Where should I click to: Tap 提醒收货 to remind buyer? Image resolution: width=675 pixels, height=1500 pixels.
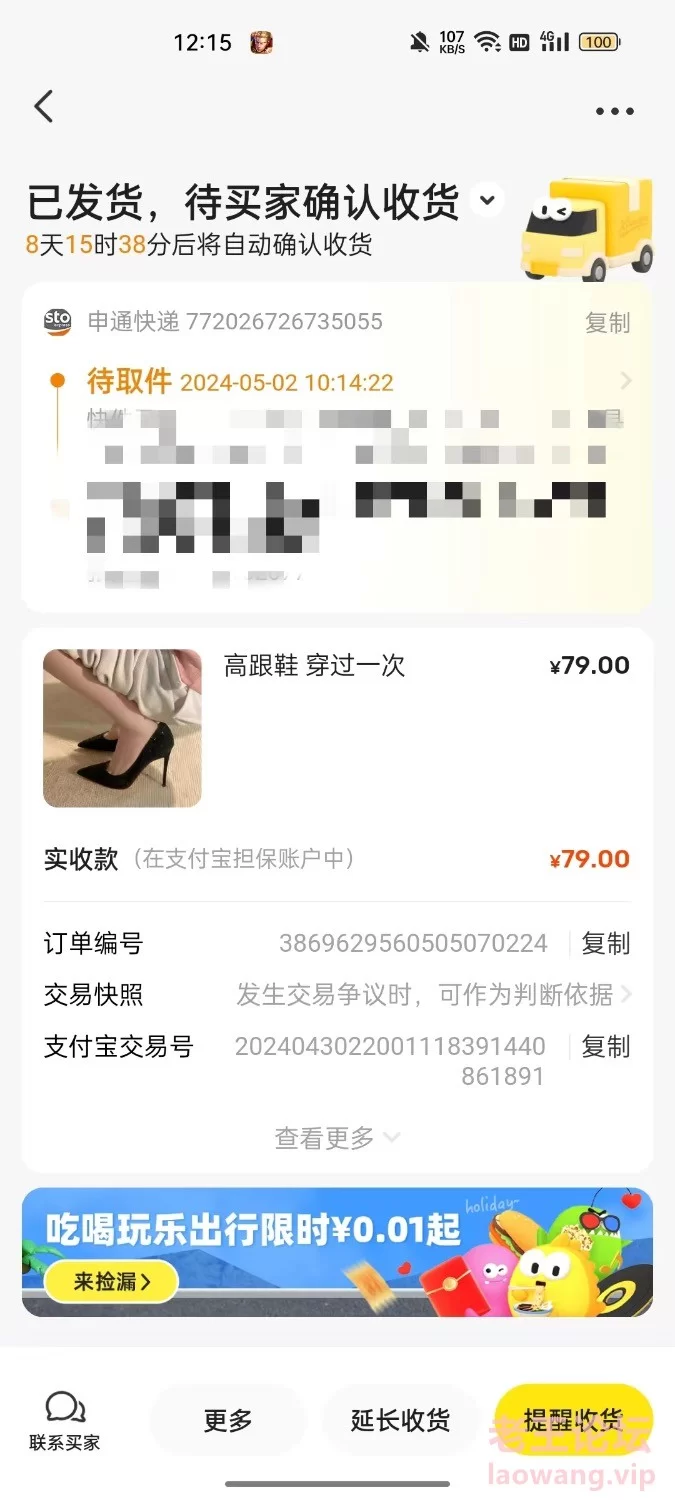click(x=574, y=1420)
